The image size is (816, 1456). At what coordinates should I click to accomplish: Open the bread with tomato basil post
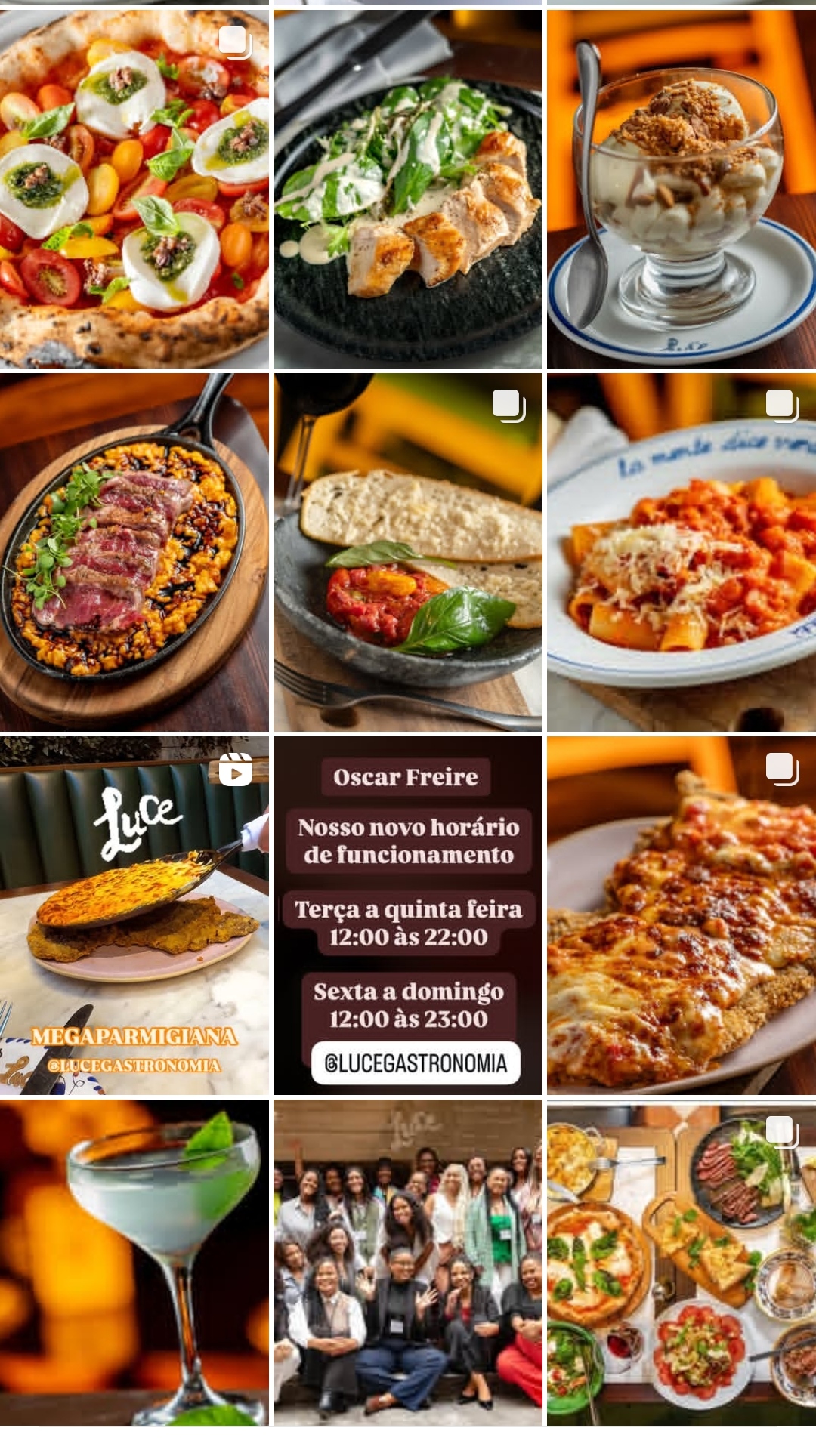coord(408,552)
